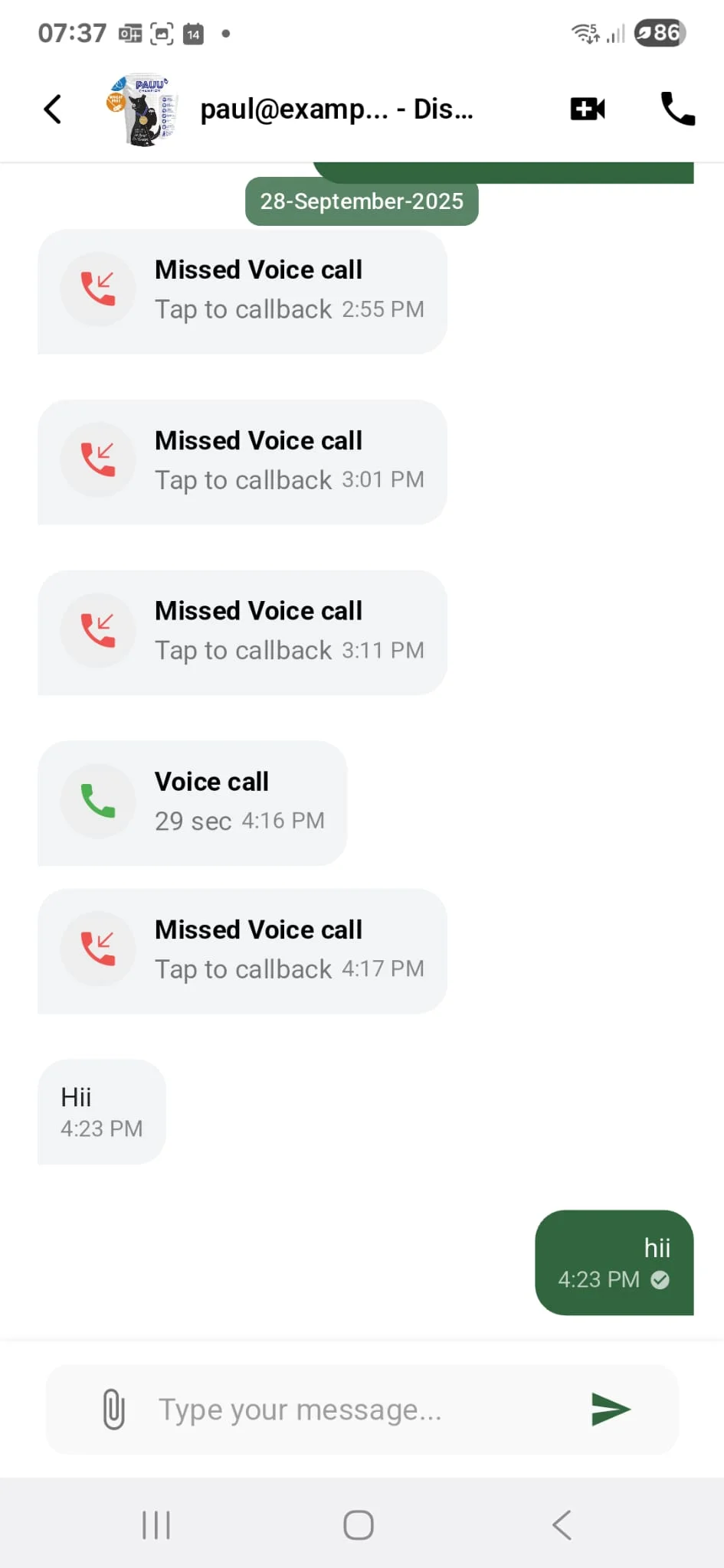Screen dimensions: 724x1568
Task: Call back the 3:11 PM missed call
Action: (242, 632)
